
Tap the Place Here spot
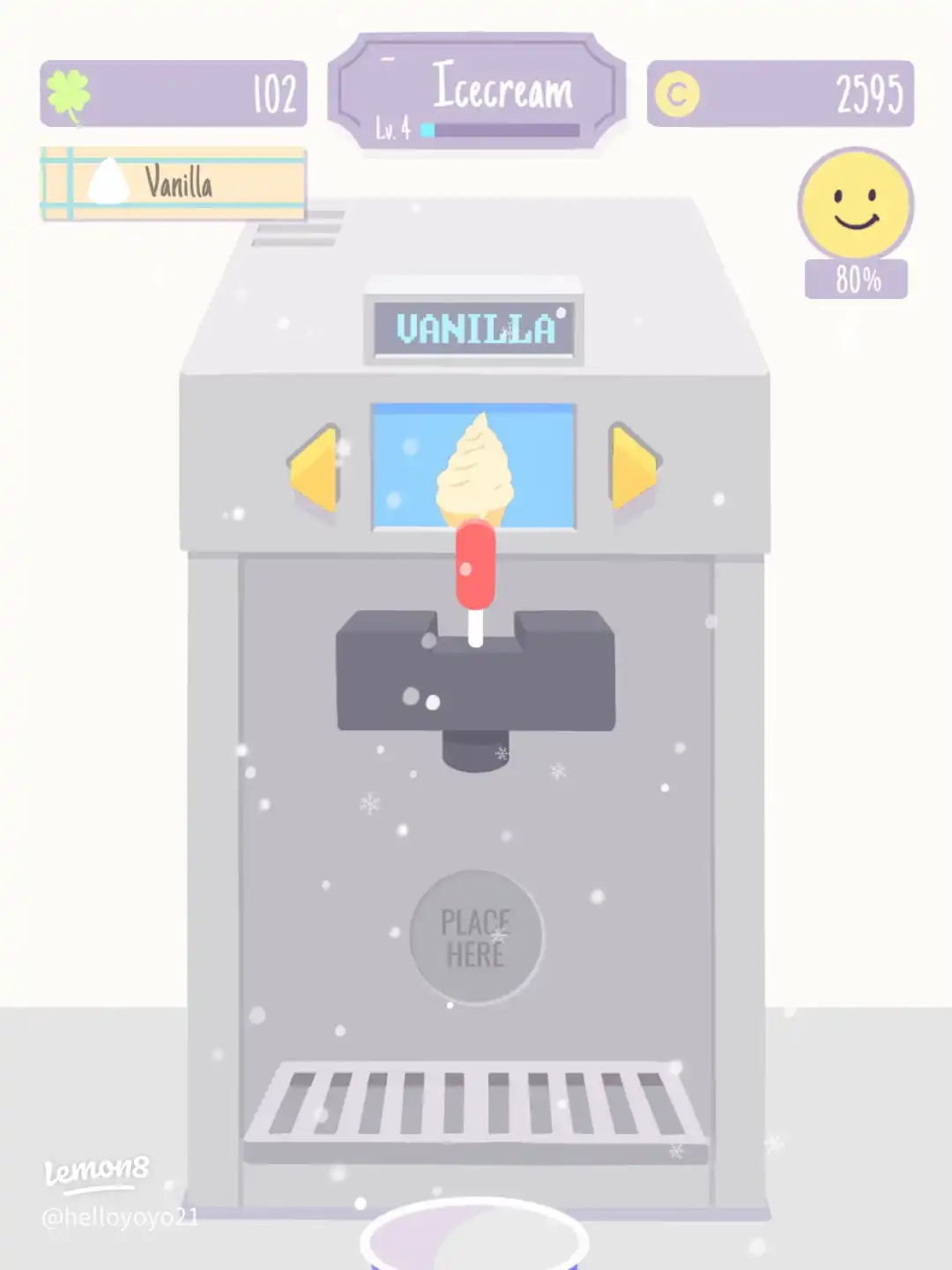[x=476, y=938]
